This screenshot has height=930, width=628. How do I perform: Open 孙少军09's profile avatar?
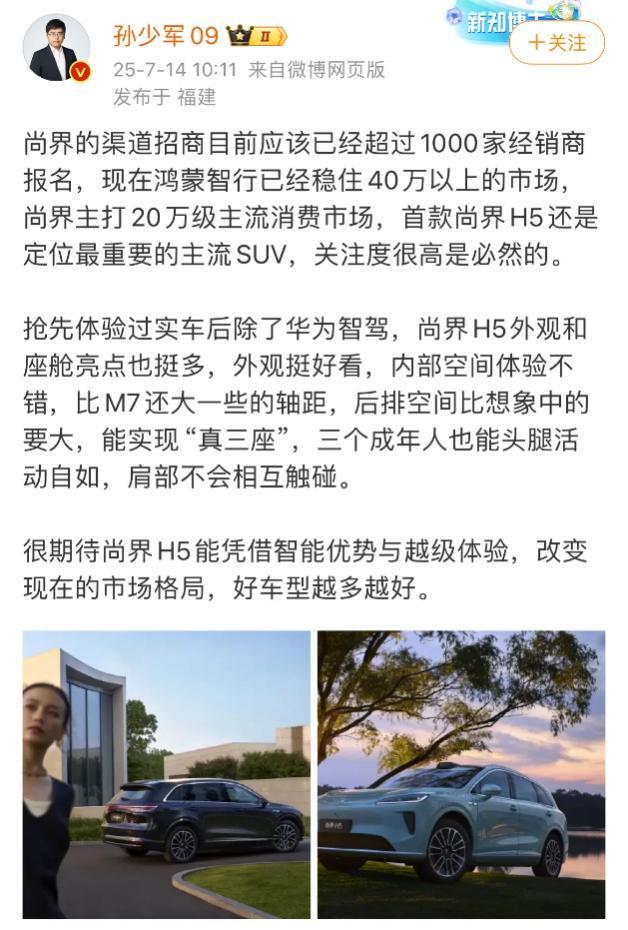(x=56, y=48)
